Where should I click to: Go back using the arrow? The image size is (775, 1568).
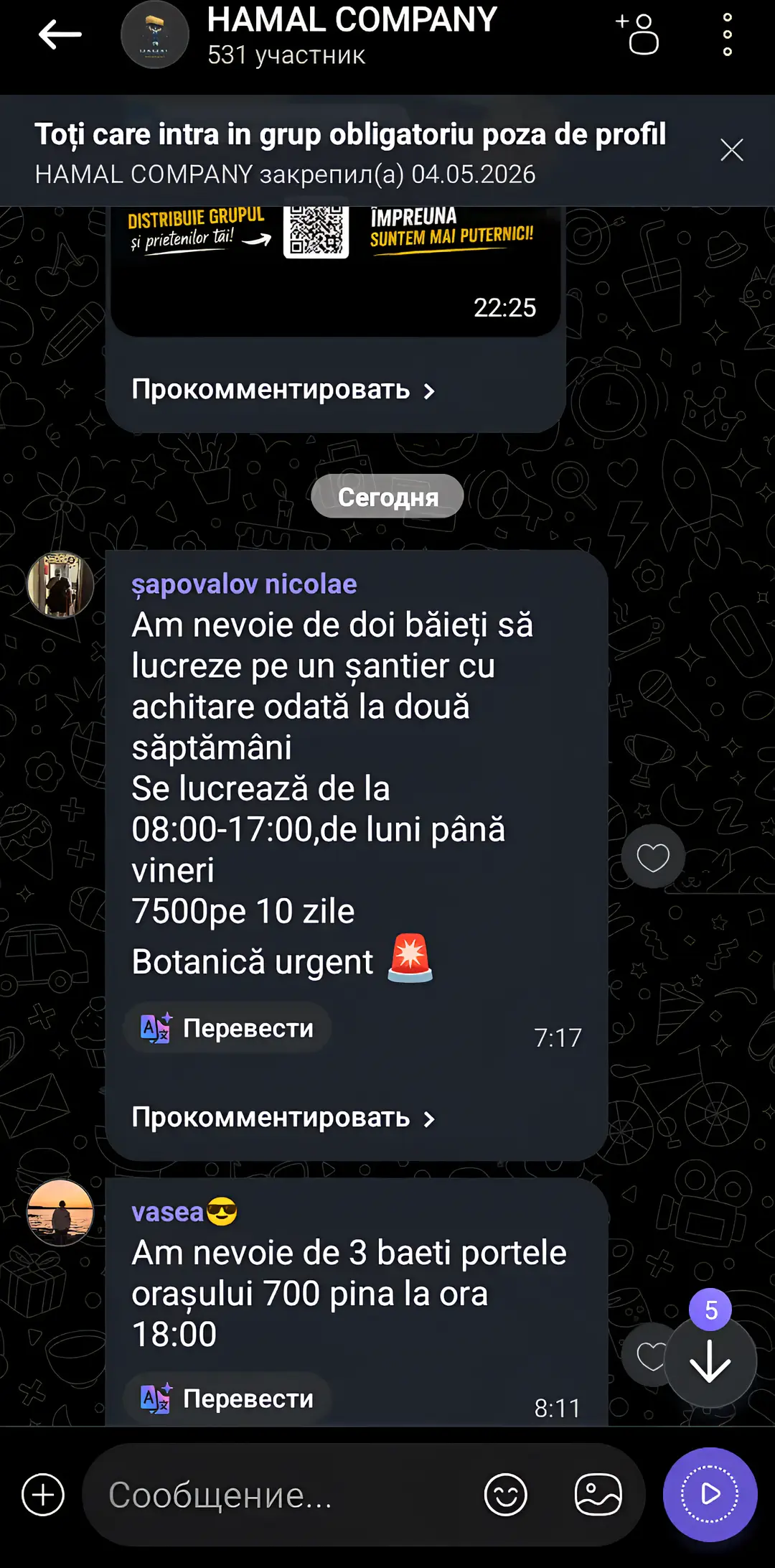60,34
